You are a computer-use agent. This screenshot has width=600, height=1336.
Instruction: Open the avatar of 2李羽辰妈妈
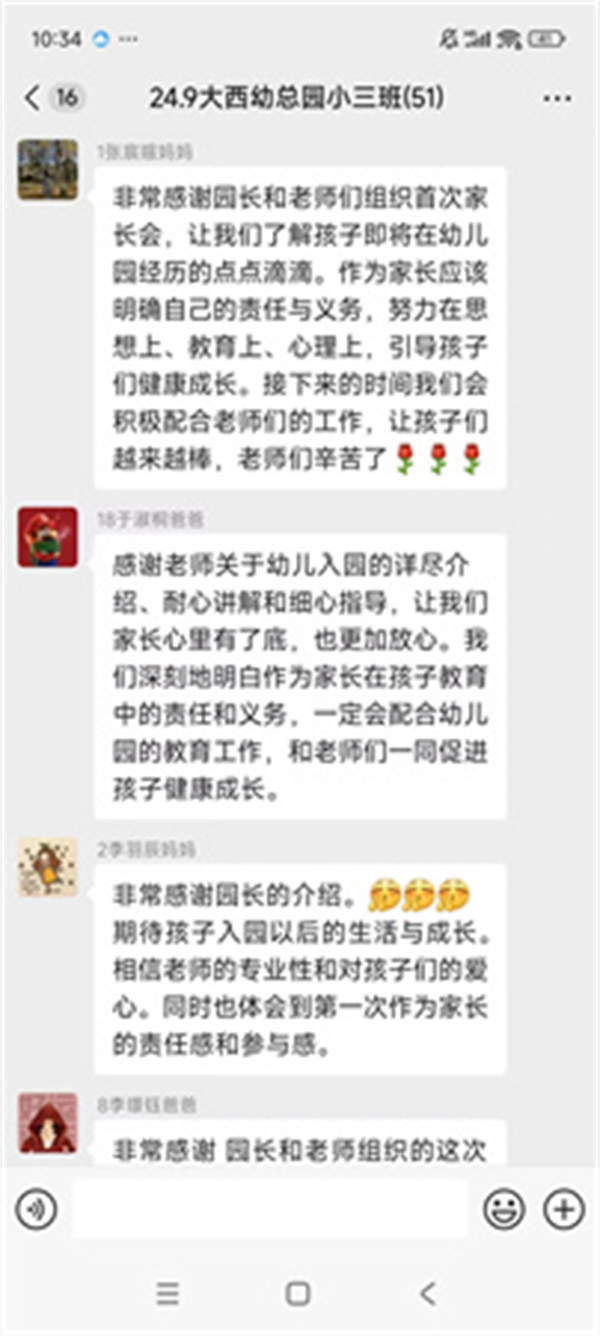click(47, 867)
